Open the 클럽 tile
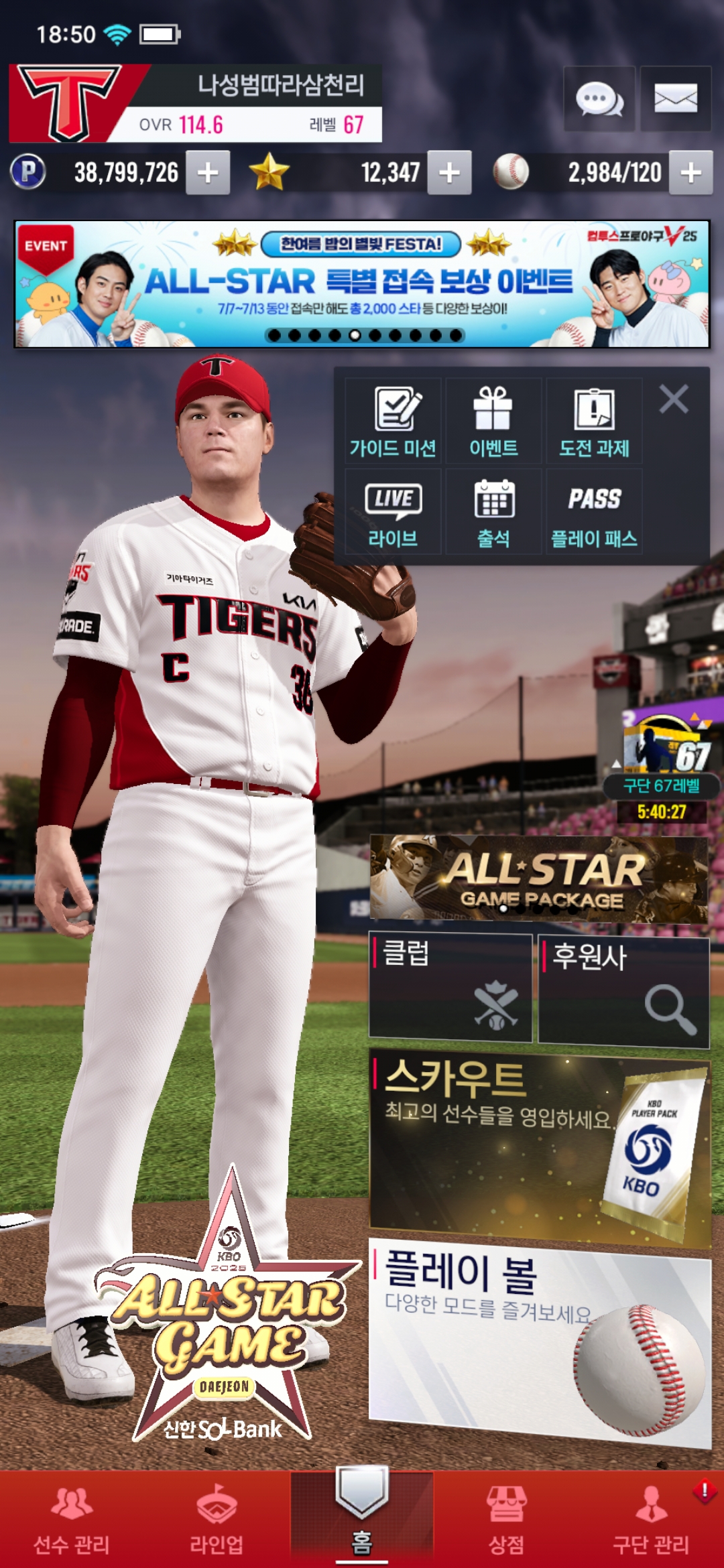 (450, 988)
